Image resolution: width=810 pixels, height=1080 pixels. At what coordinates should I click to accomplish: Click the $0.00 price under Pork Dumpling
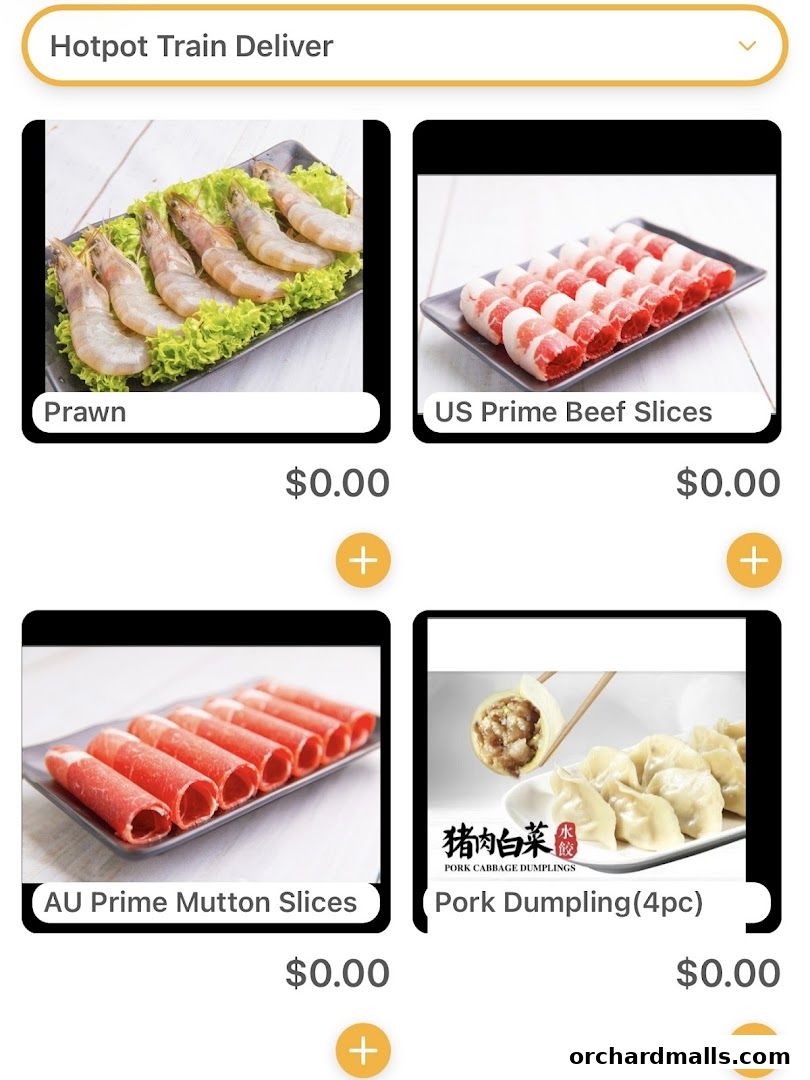[x=727, y=973]
